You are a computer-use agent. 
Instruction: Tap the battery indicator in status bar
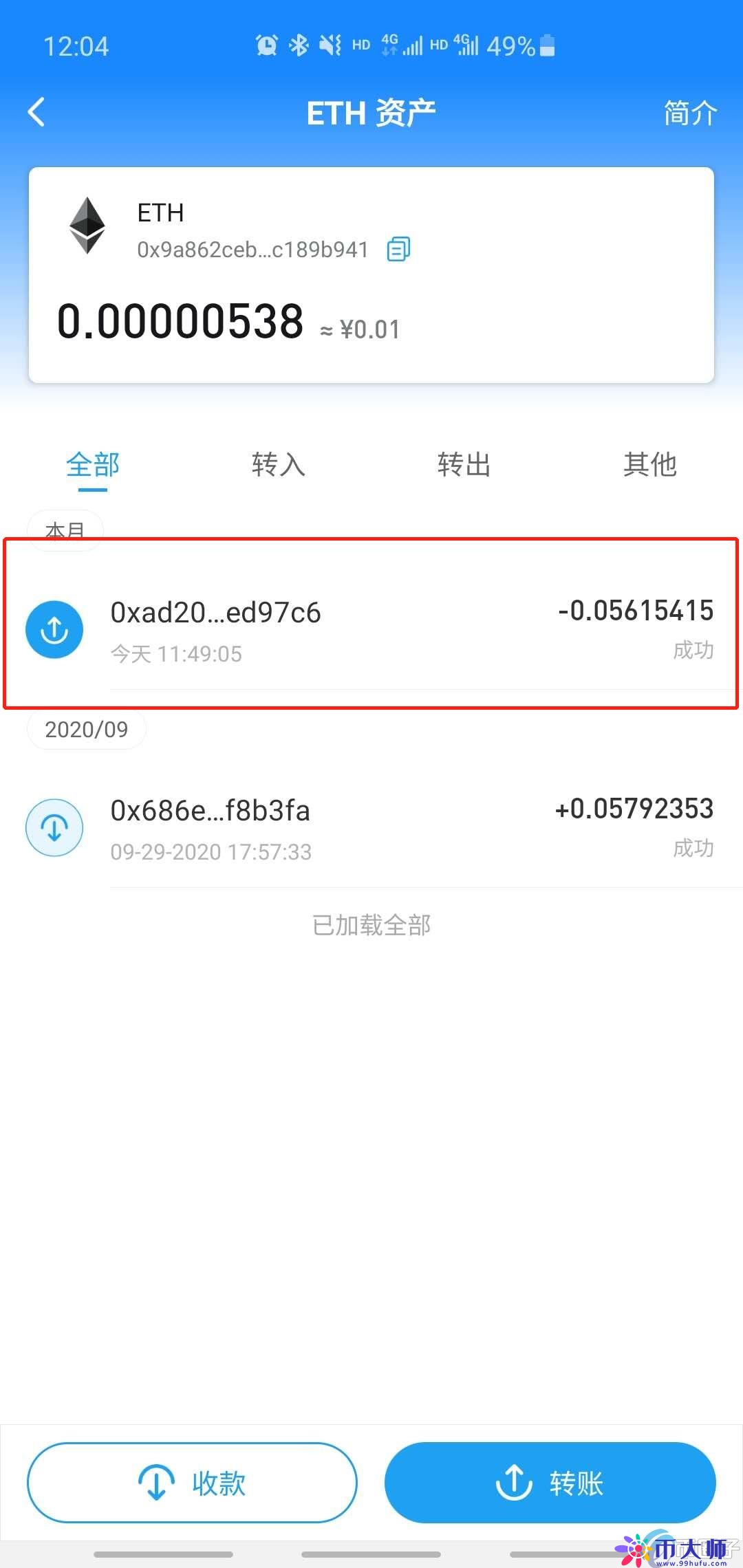(x=546, y=45)
